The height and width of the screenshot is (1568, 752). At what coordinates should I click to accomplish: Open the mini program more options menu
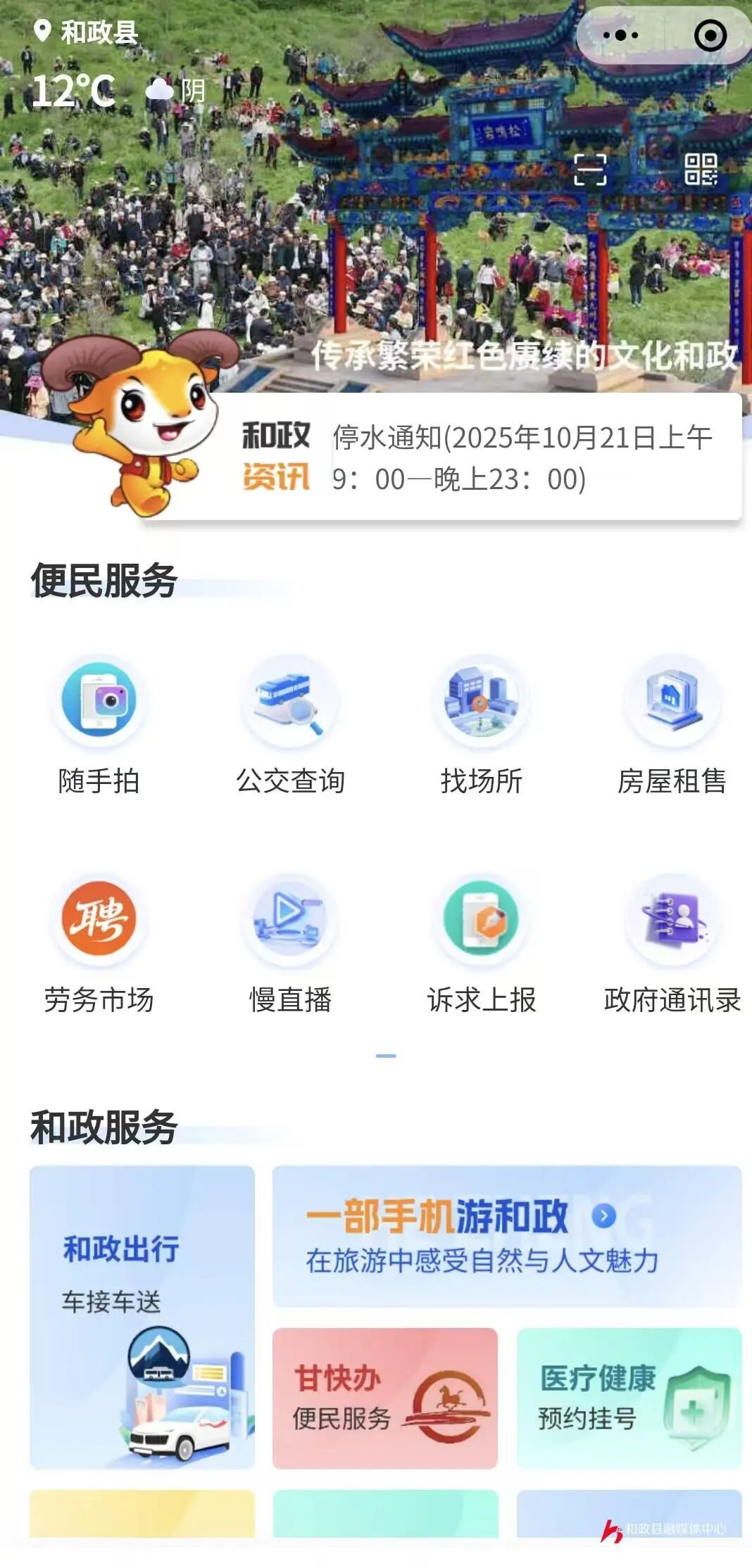tap(620, 35)
